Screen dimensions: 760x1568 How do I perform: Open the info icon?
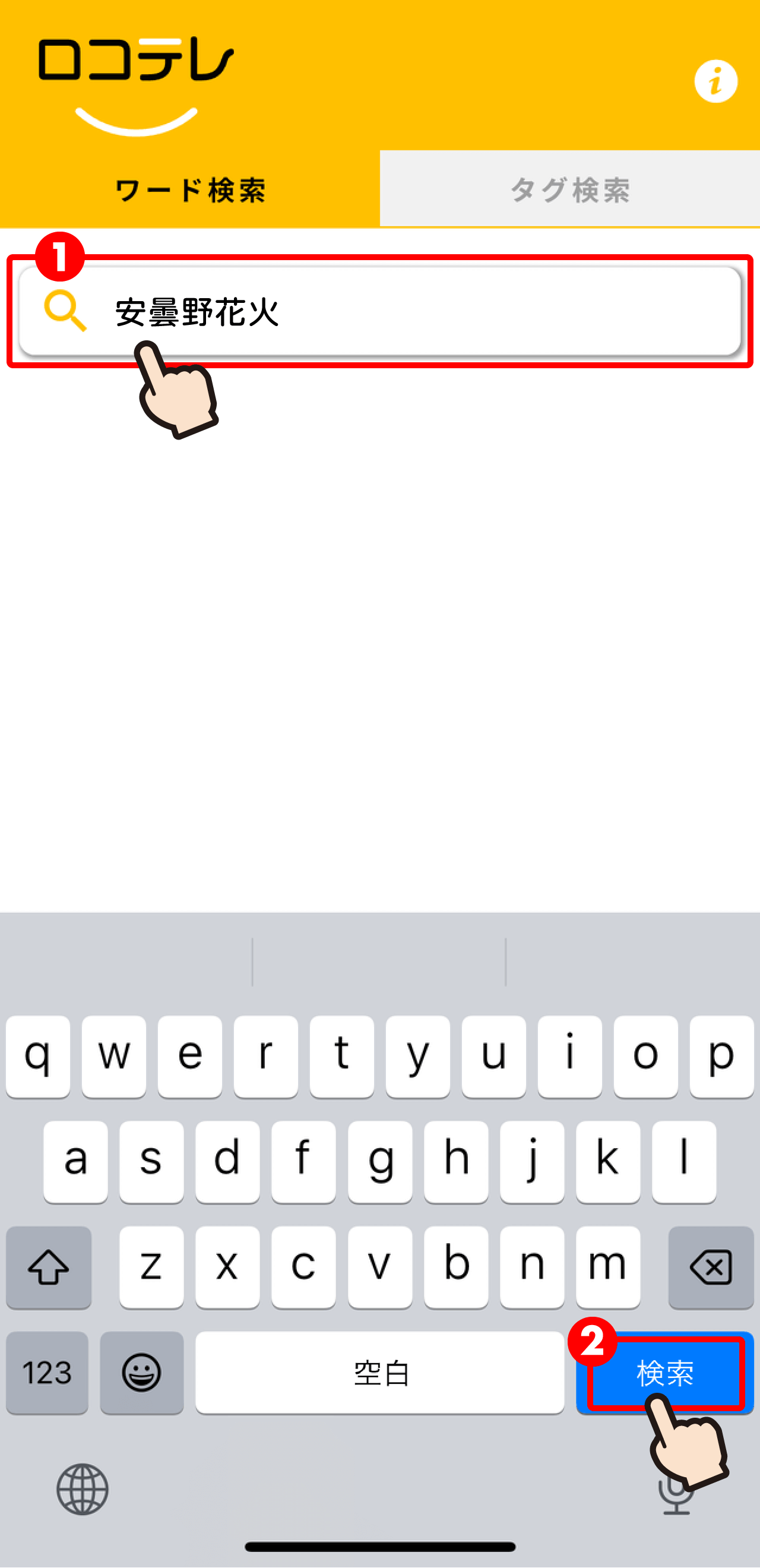[715, 81]
